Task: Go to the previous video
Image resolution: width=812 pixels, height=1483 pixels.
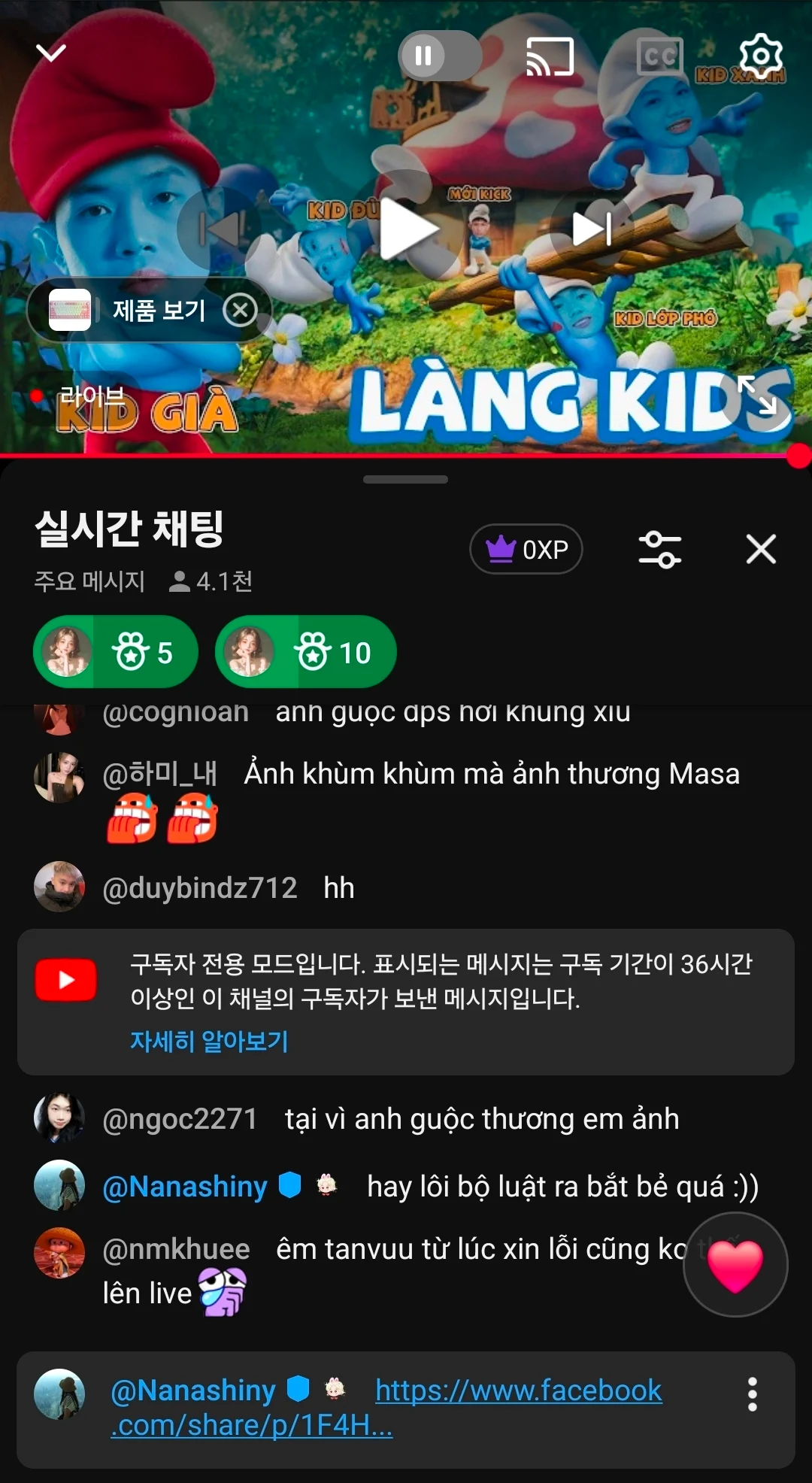Action: pyautogui.click(x=220, y=229)
